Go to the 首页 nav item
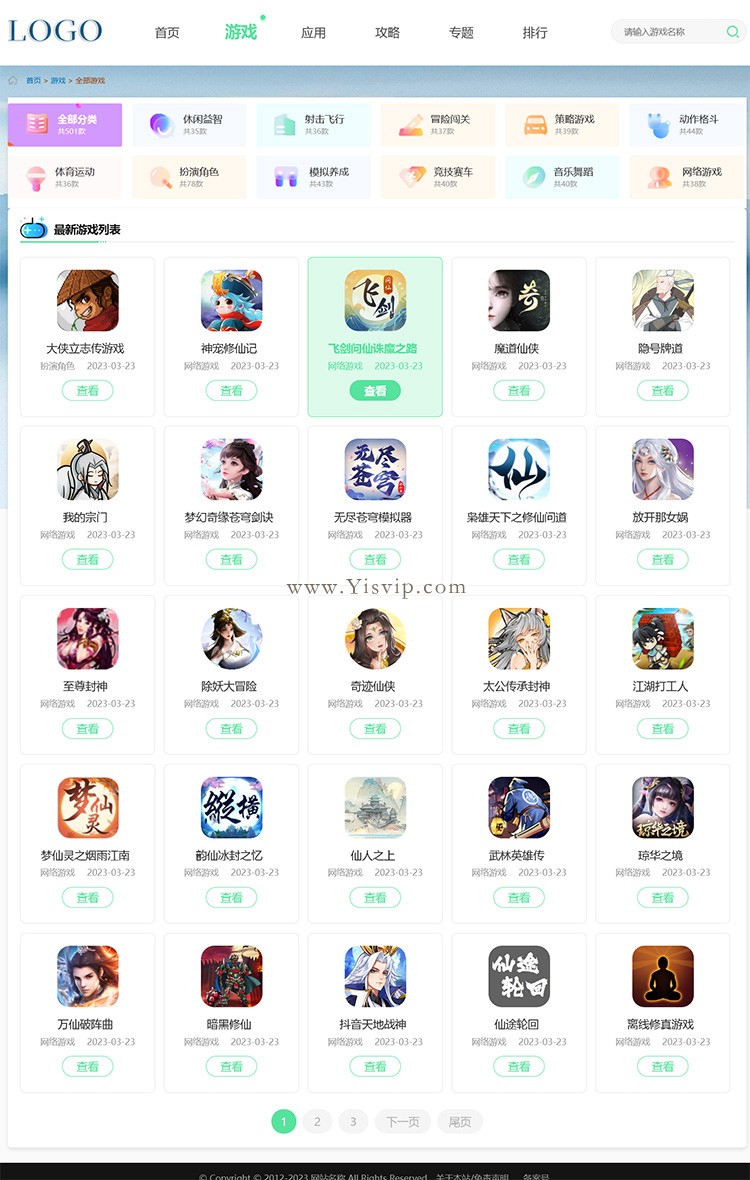750x1180 pixels. tap(167, 33)
